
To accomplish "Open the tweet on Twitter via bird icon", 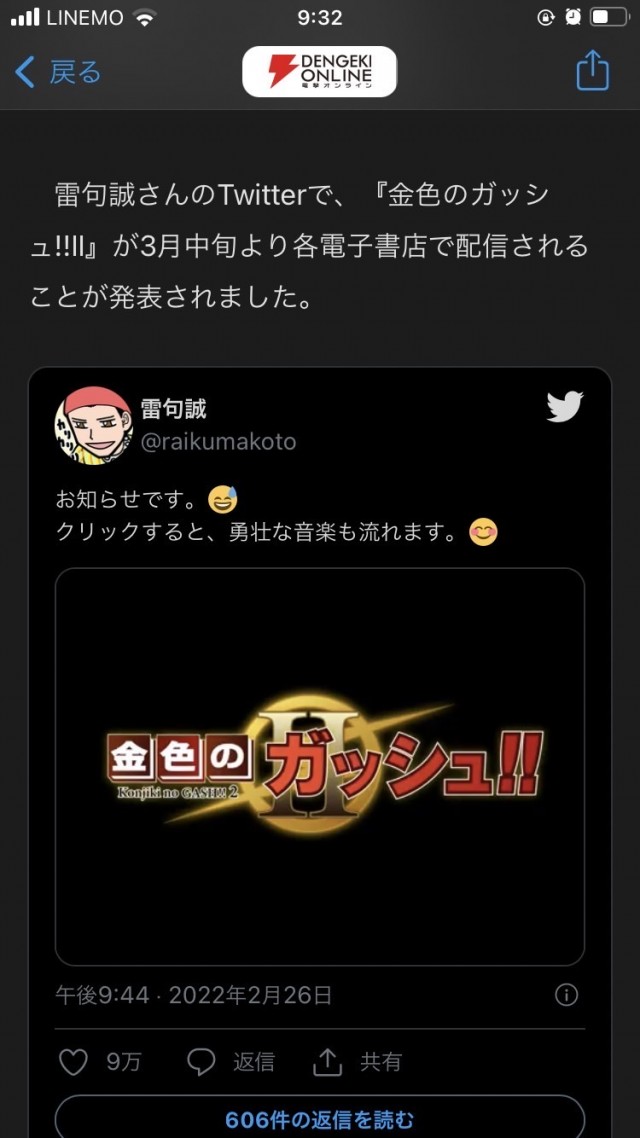I will (565, 406).
